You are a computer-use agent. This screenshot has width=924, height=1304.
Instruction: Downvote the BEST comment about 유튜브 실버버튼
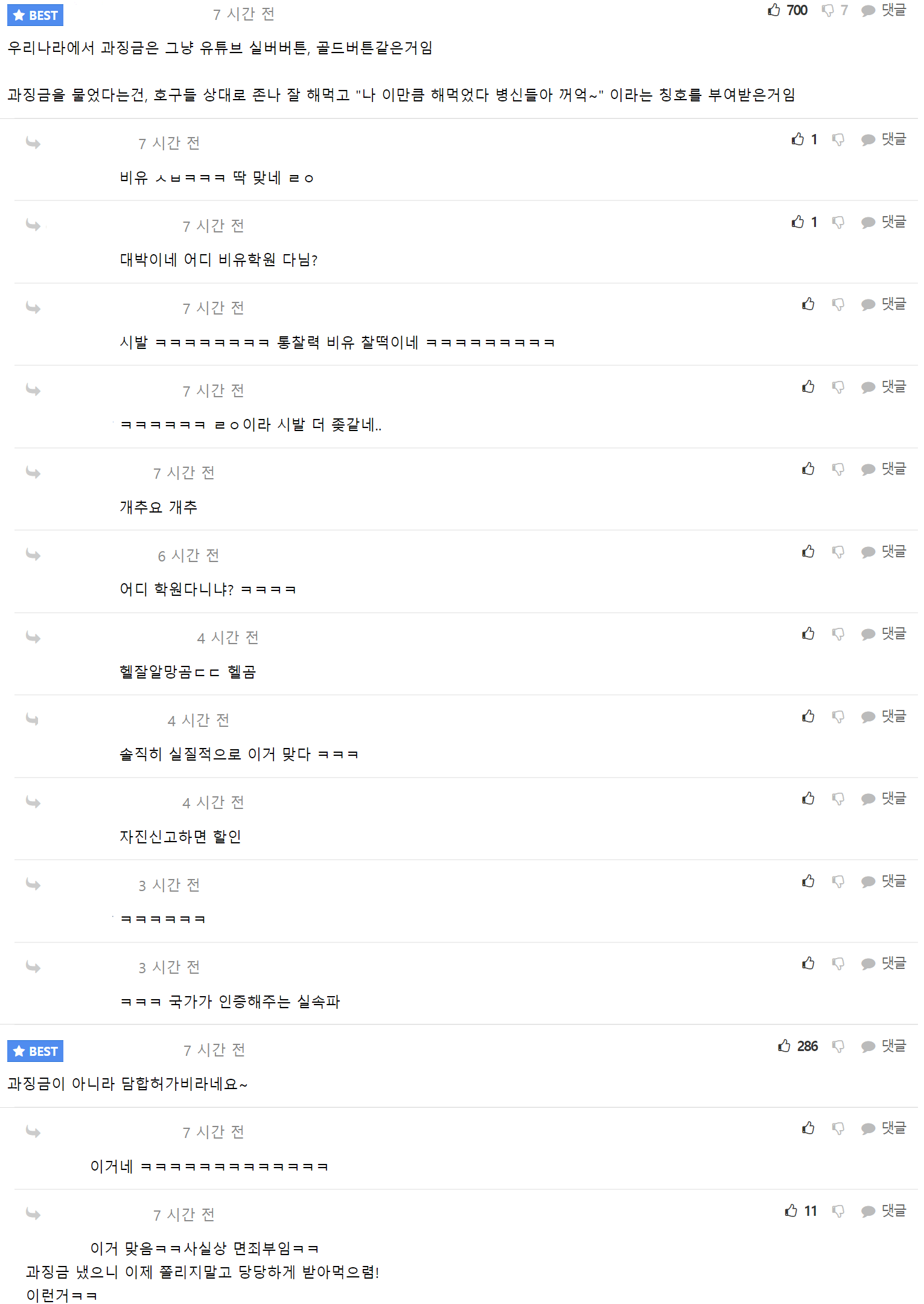pyautogui.click(x=827, y=10)
